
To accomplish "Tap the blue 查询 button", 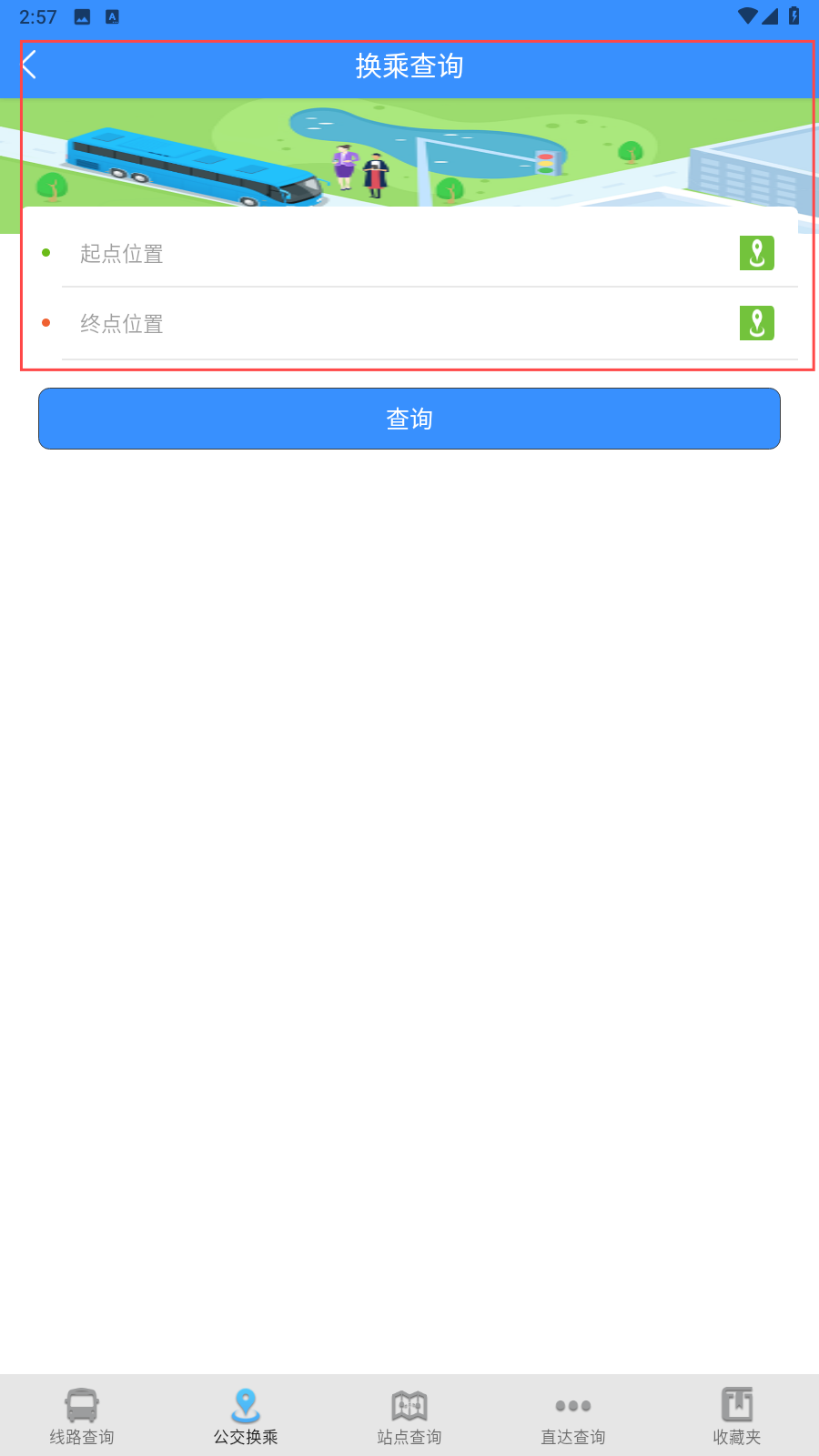I will [x=409, y=419].
